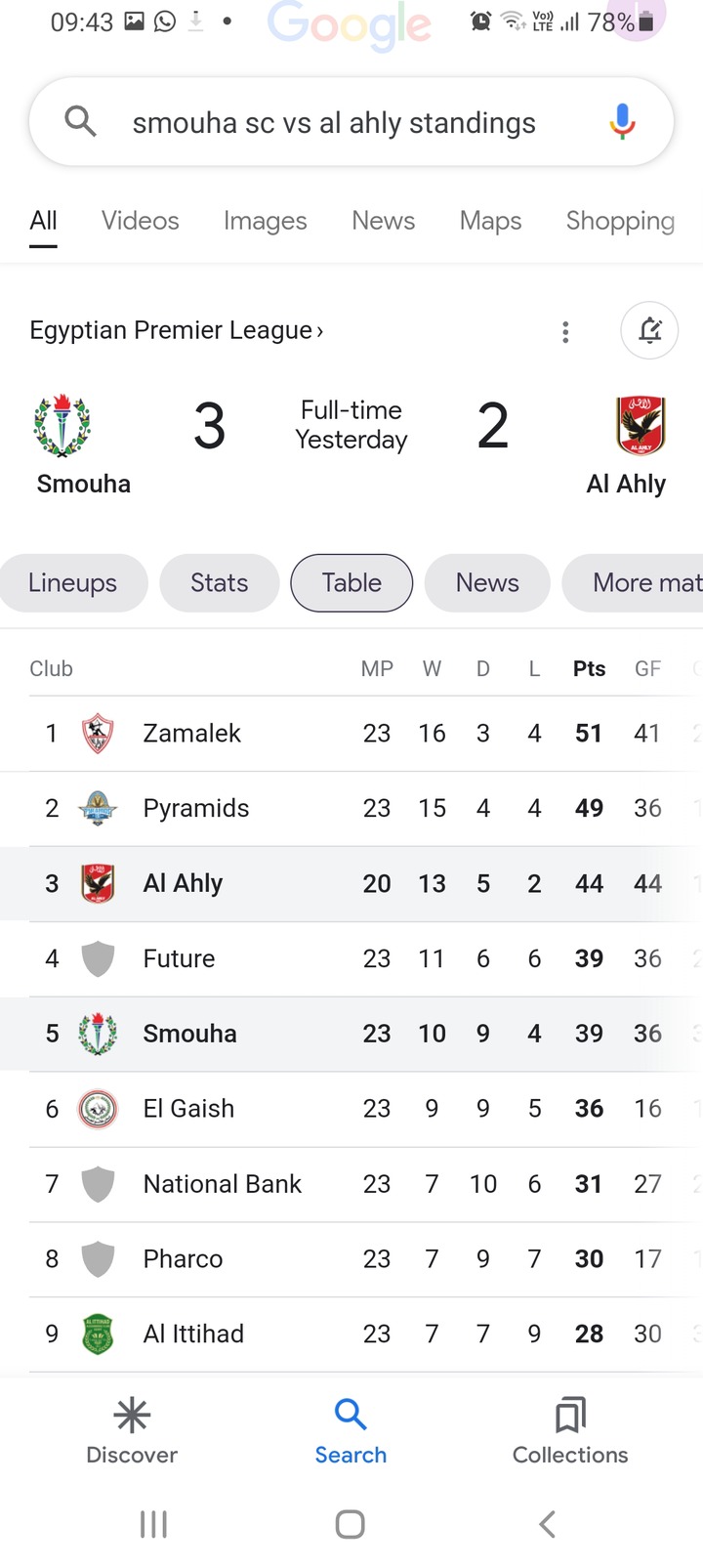Select the More matches chip

click(633, 583)
